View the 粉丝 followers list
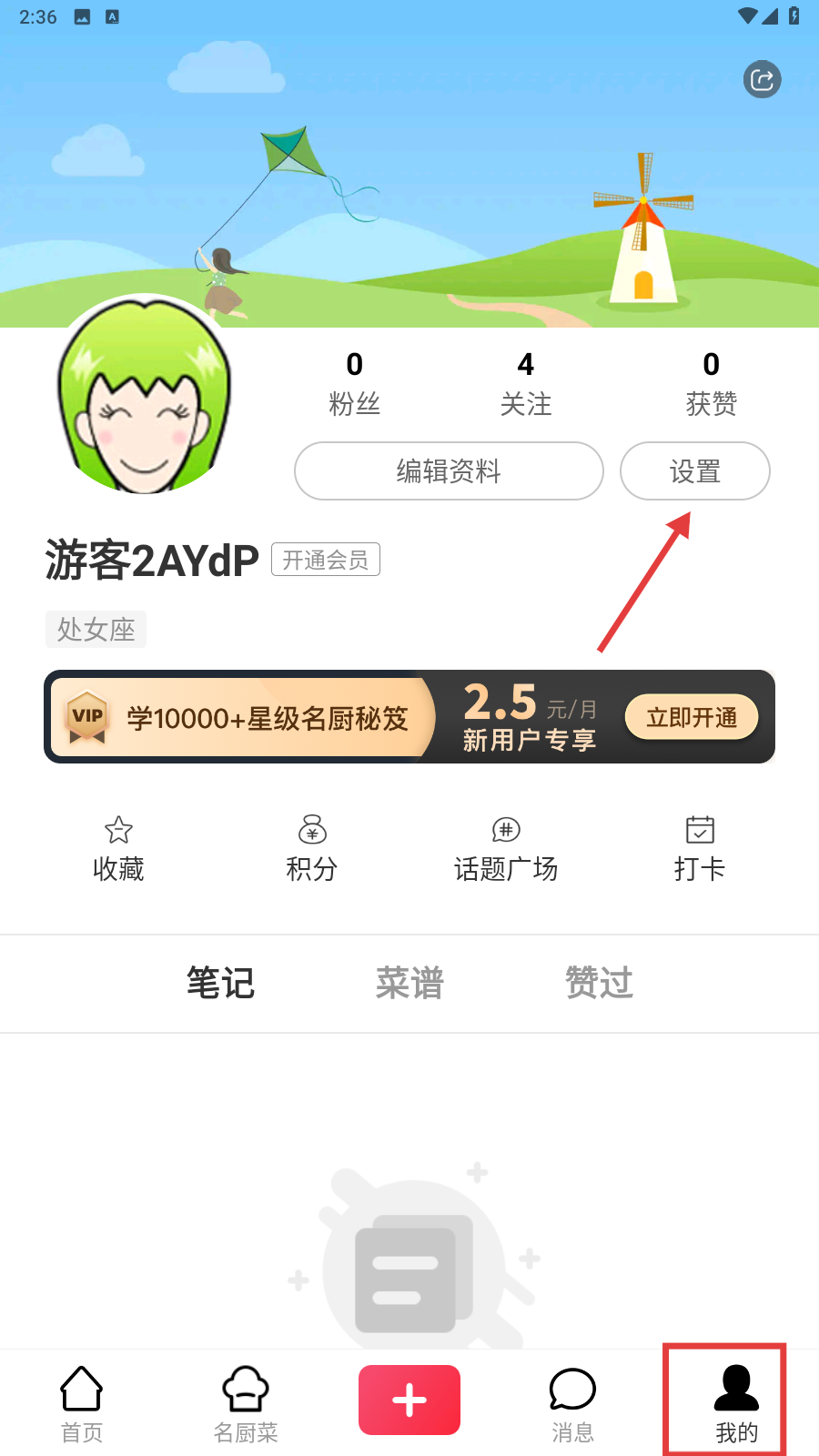Viewport: 819px width, 1456px height. (354, 384)
